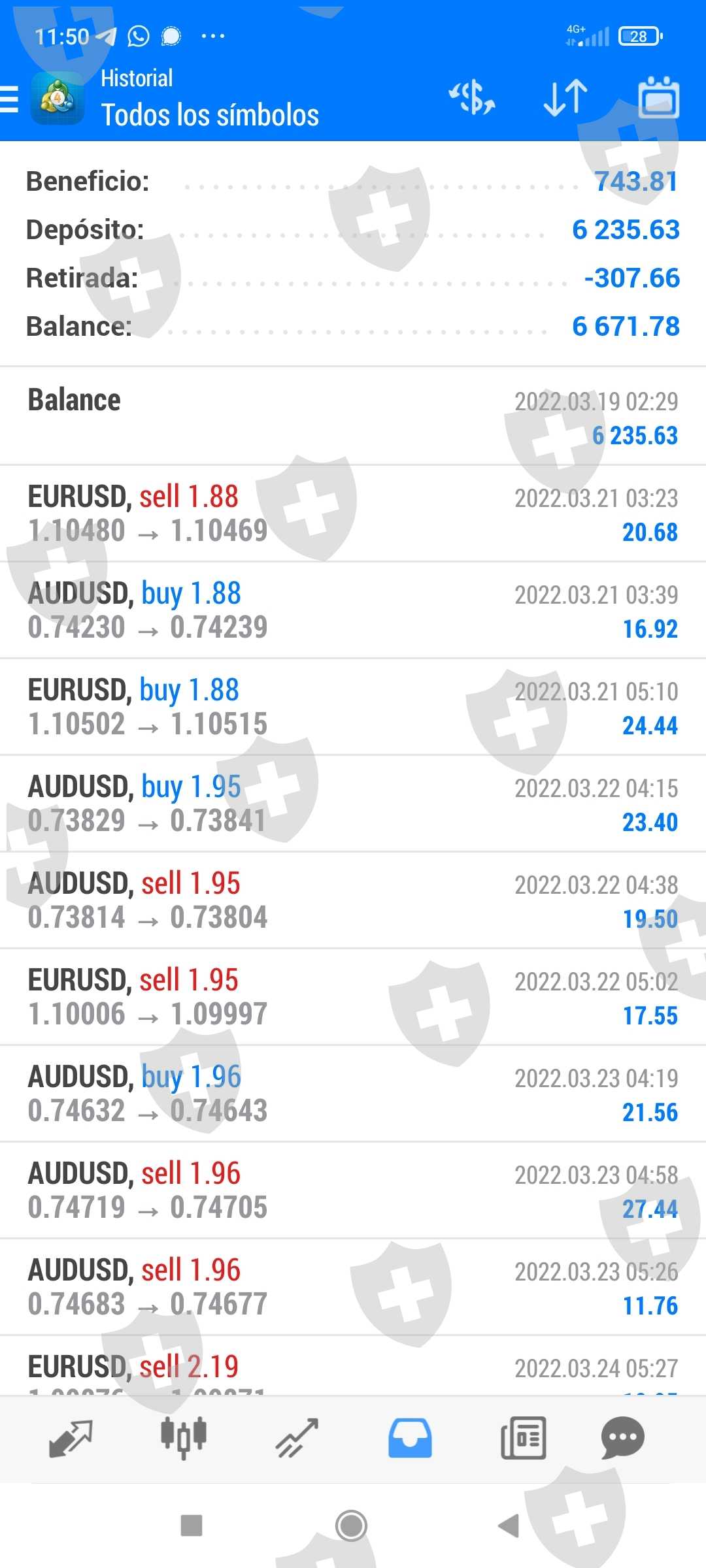Open the calendar date range picker

tap(658, 98)
